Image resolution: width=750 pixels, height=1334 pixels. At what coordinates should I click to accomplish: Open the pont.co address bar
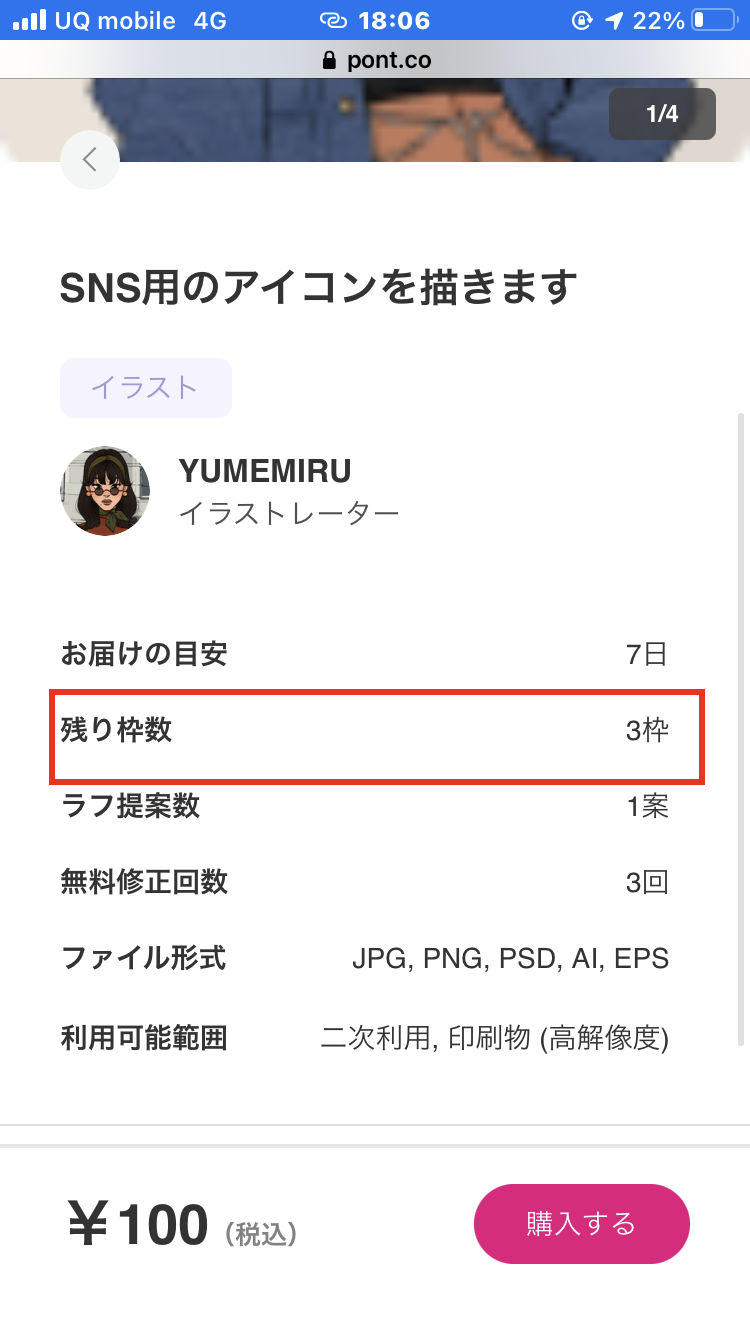[375, 60]
